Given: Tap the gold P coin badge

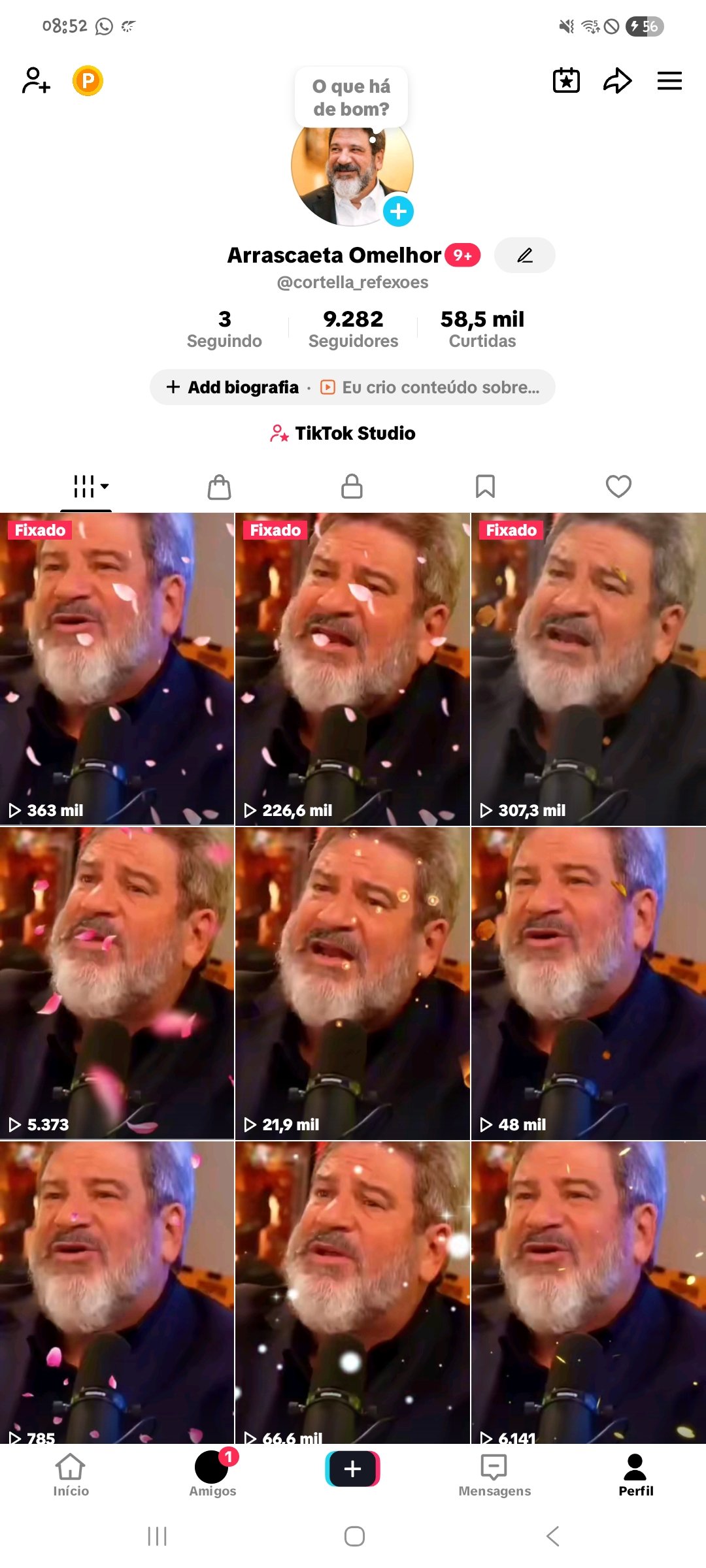Looking at the screenshot, I should [88, 81].
